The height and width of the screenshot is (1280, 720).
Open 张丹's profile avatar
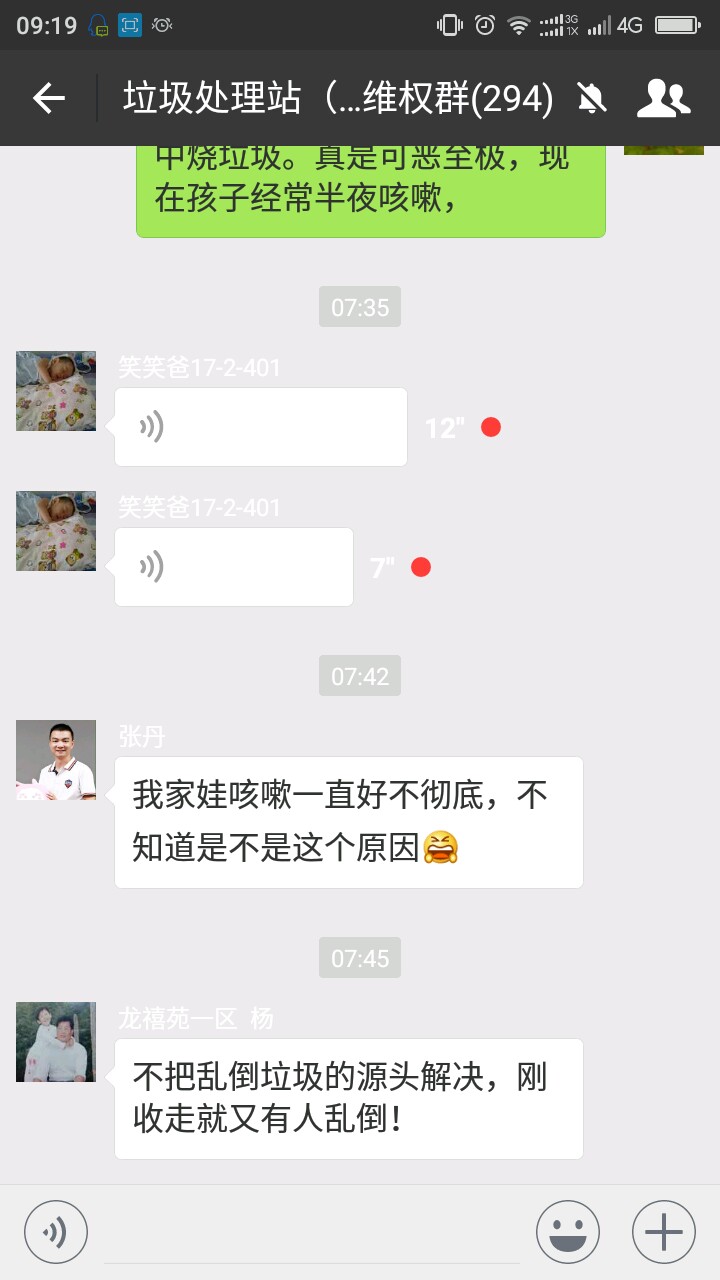pyautogui.click(x=56, y=760)
